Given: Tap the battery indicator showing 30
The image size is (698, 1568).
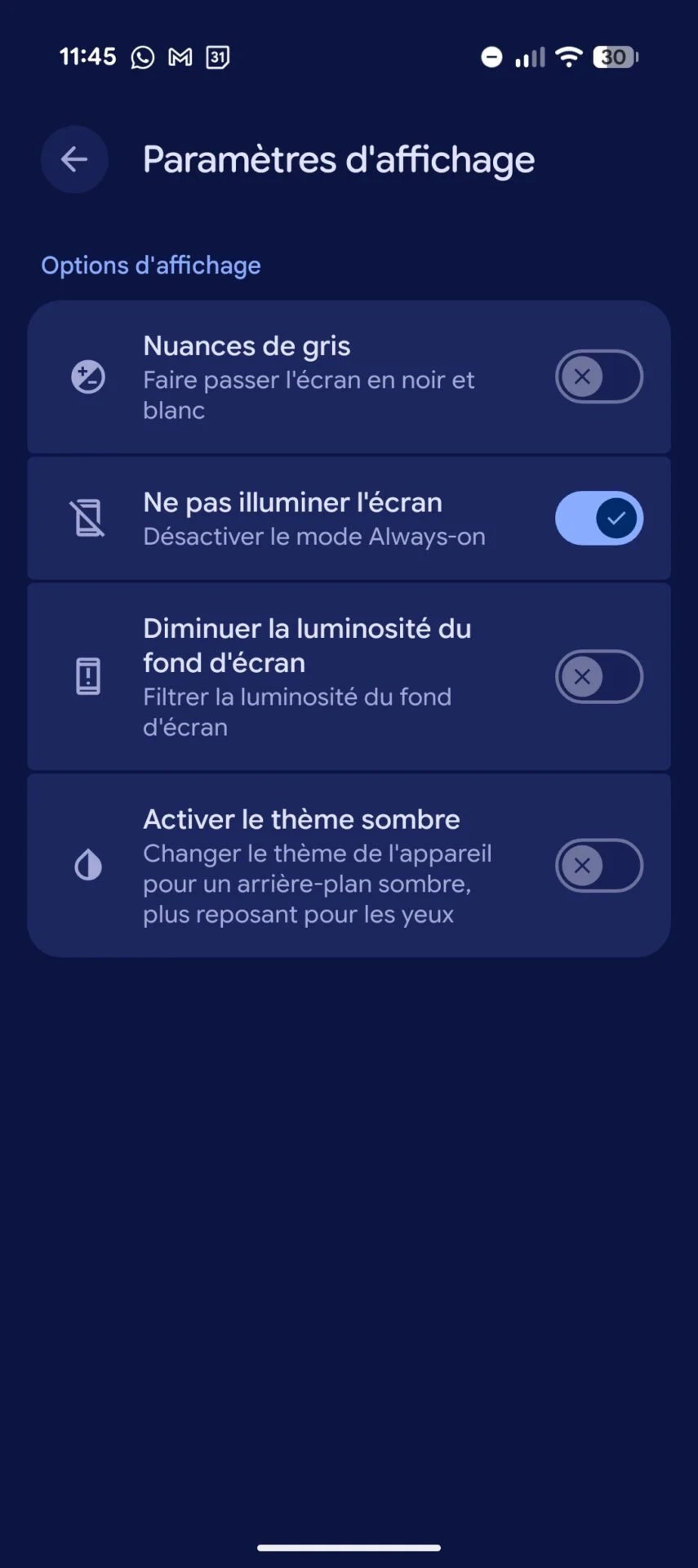Looking at the screenshot, I should [x=613, y=56].
